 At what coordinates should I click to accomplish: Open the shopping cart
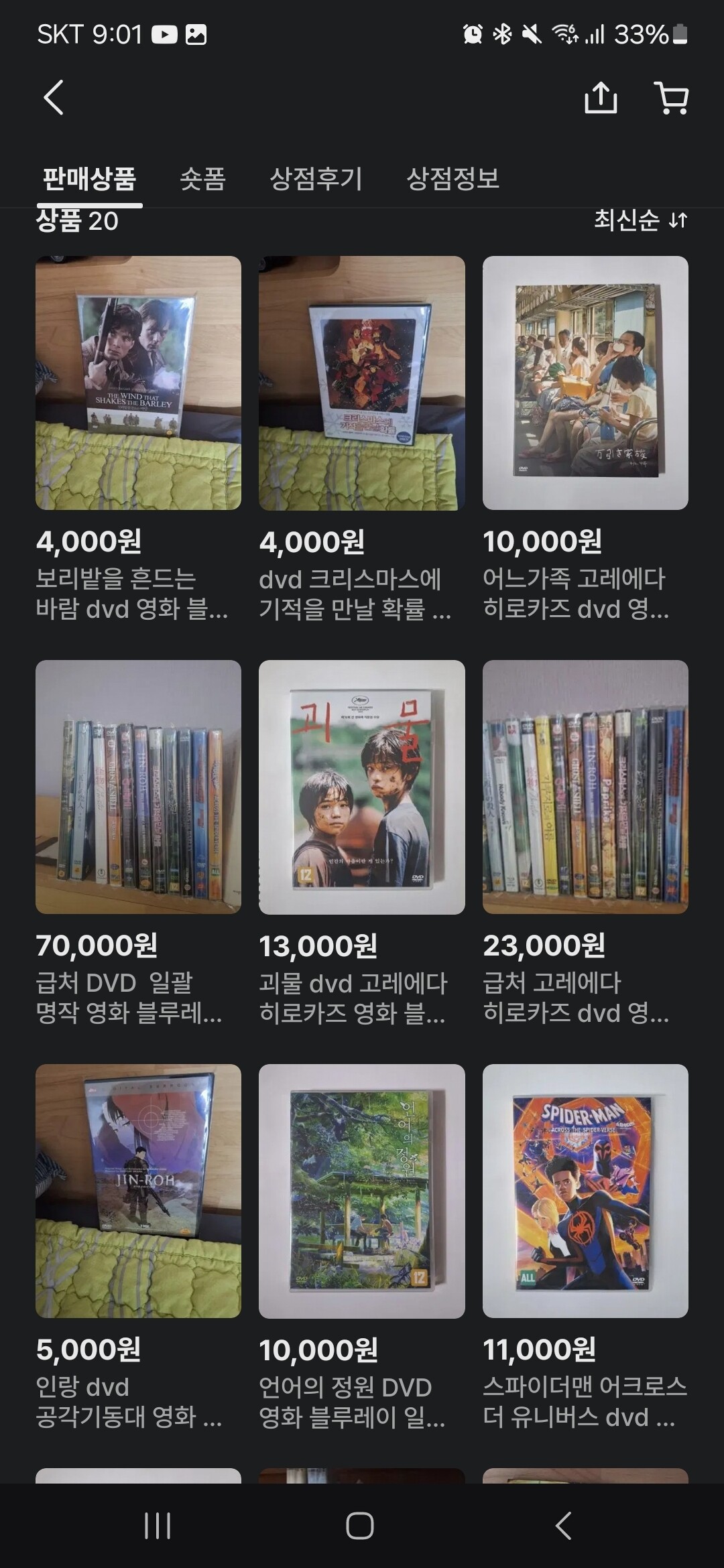(x=671, y=98)
